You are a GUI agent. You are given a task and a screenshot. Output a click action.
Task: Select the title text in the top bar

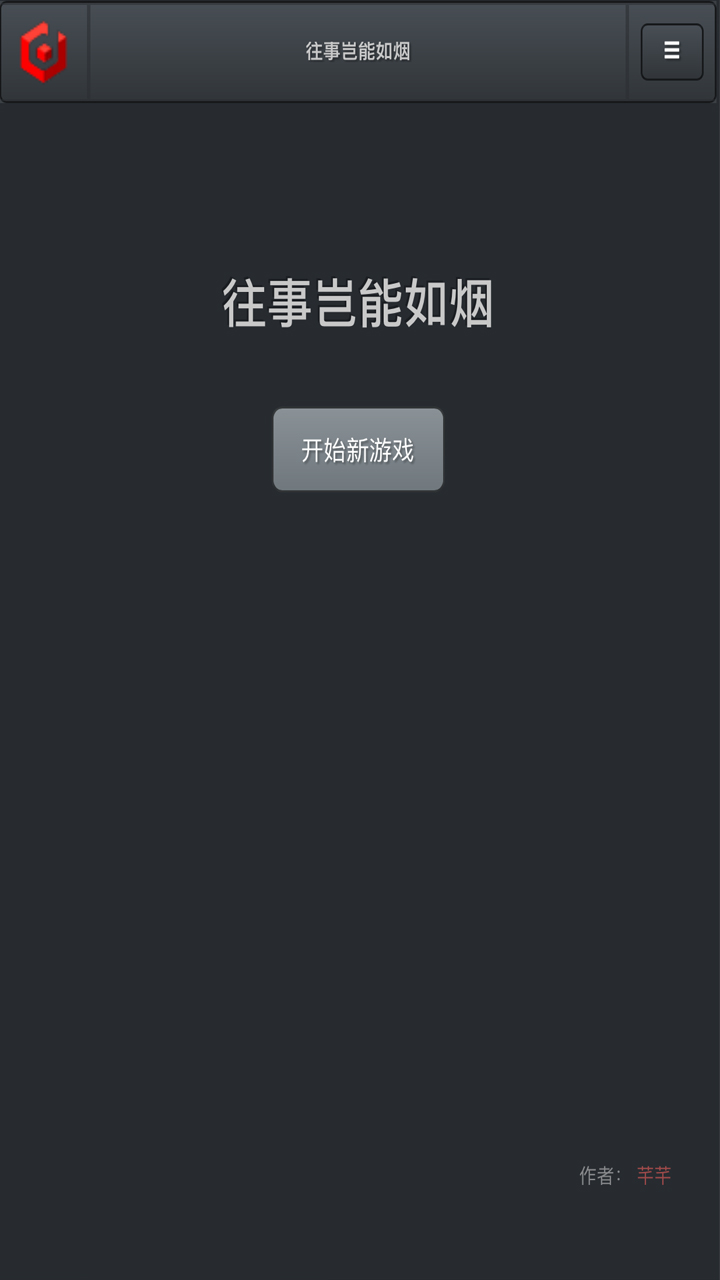coord(357,50)
